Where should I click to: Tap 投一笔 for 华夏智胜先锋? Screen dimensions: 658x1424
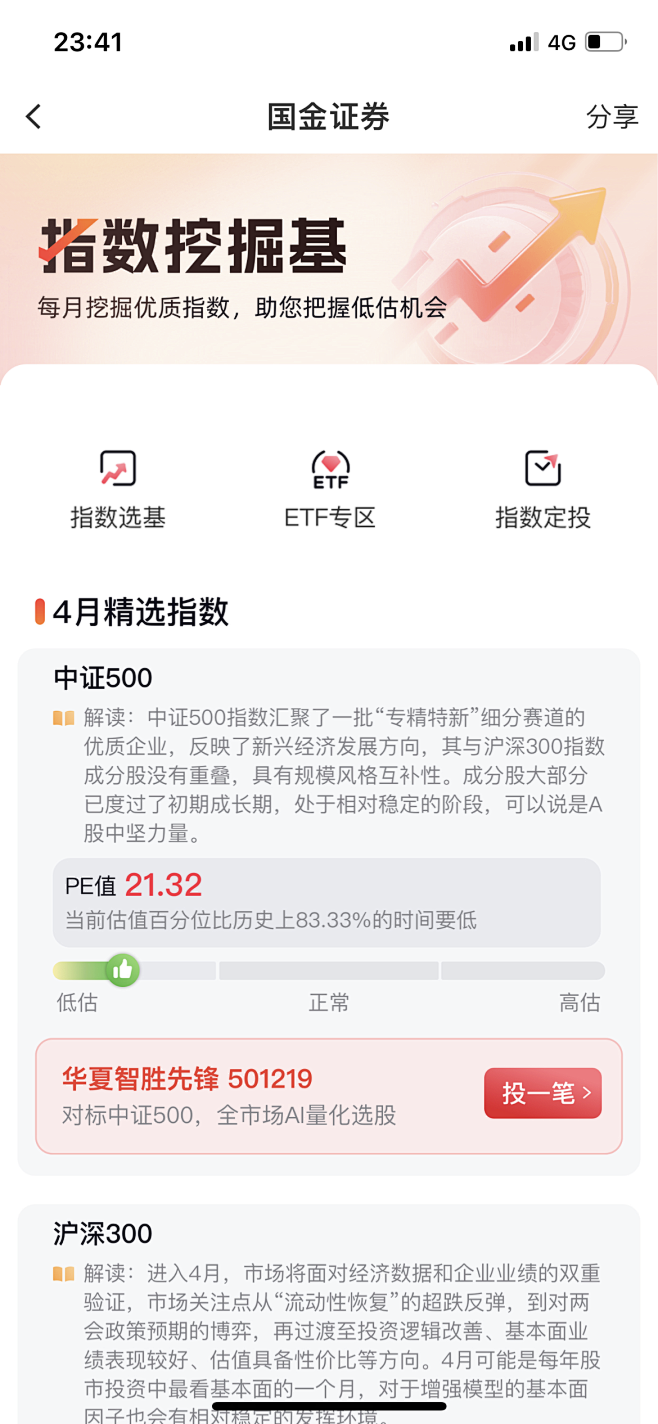click(x=543, y=1093)
